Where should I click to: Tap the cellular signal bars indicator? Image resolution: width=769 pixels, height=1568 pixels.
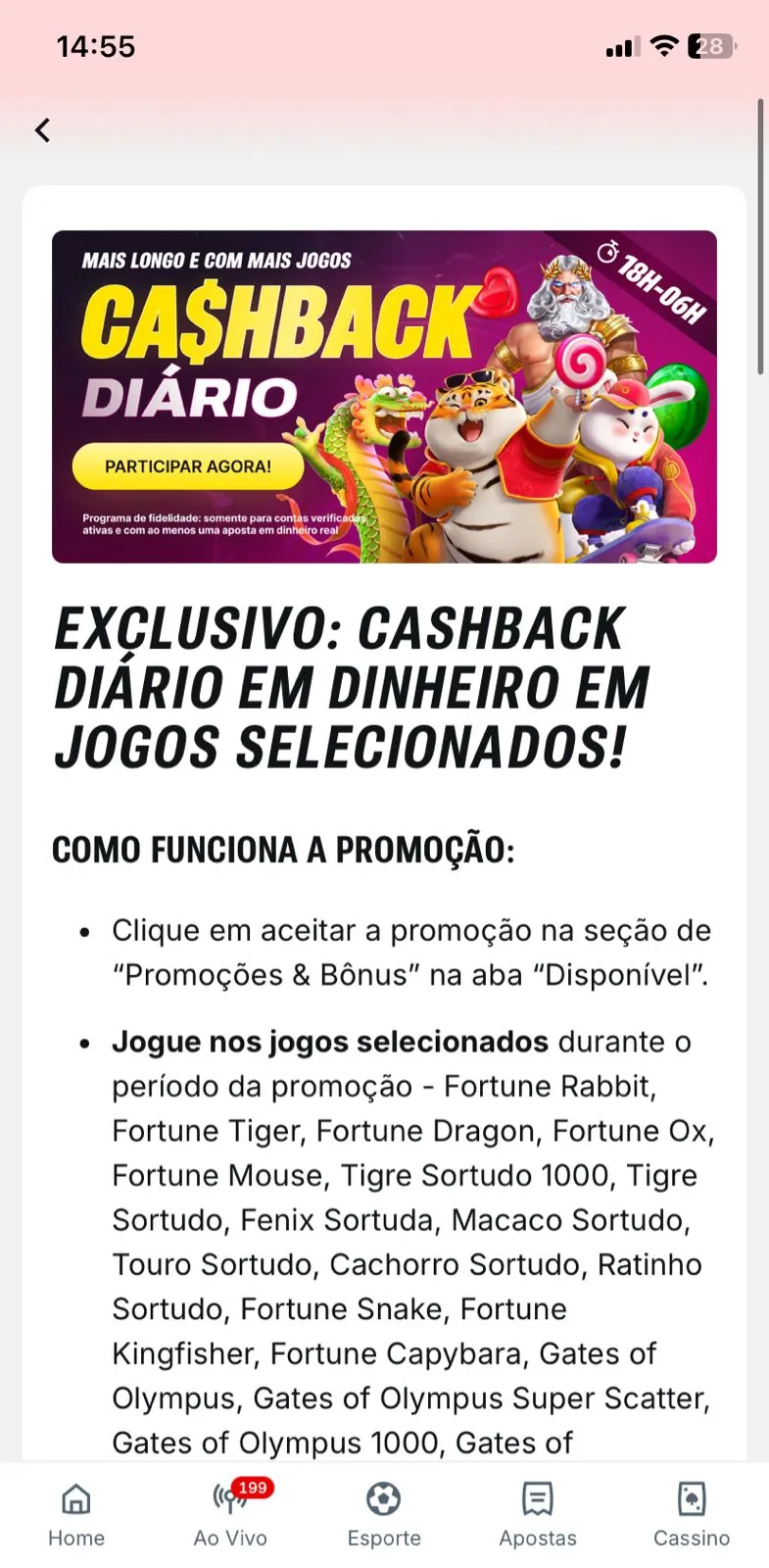(x=623, y=45)
